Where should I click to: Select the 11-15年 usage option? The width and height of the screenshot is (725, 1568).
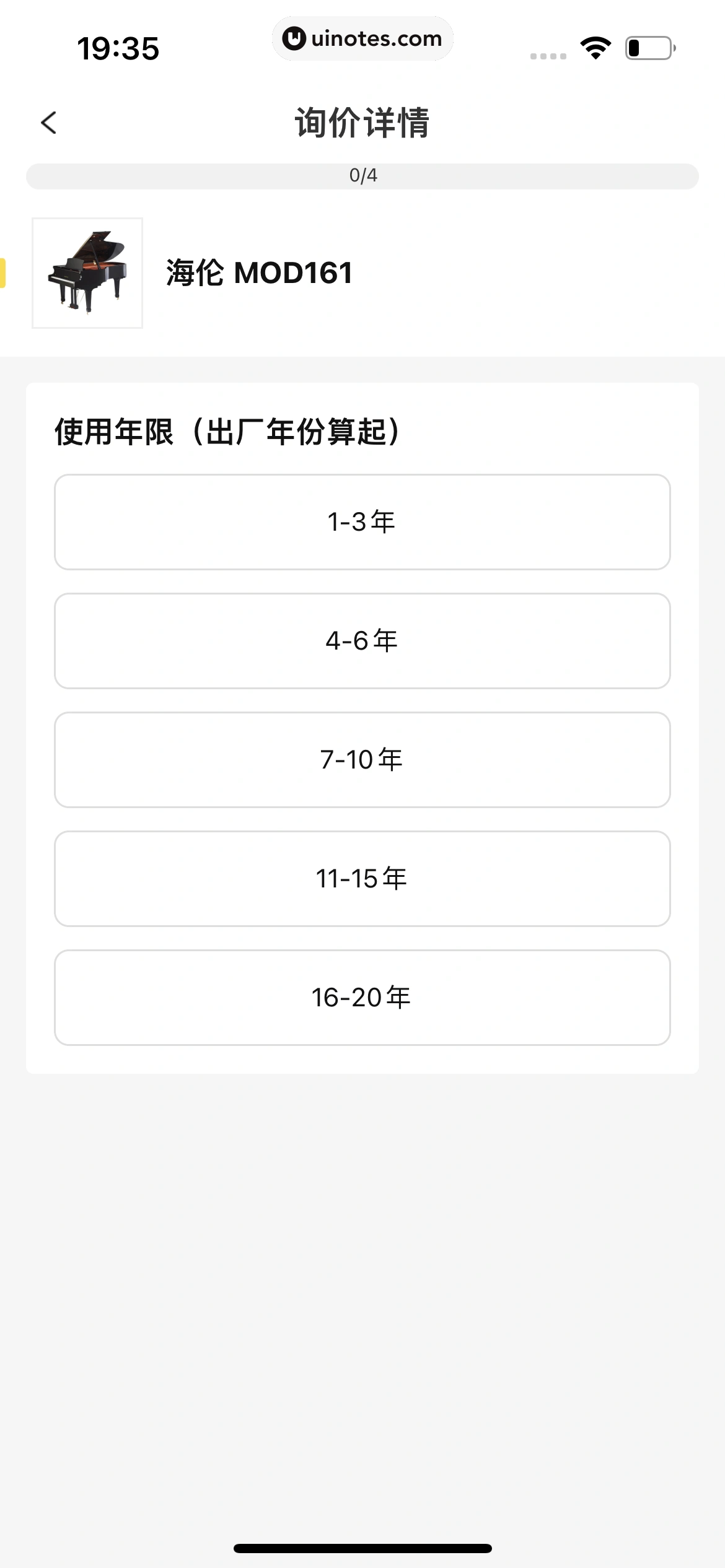point(362,878)
